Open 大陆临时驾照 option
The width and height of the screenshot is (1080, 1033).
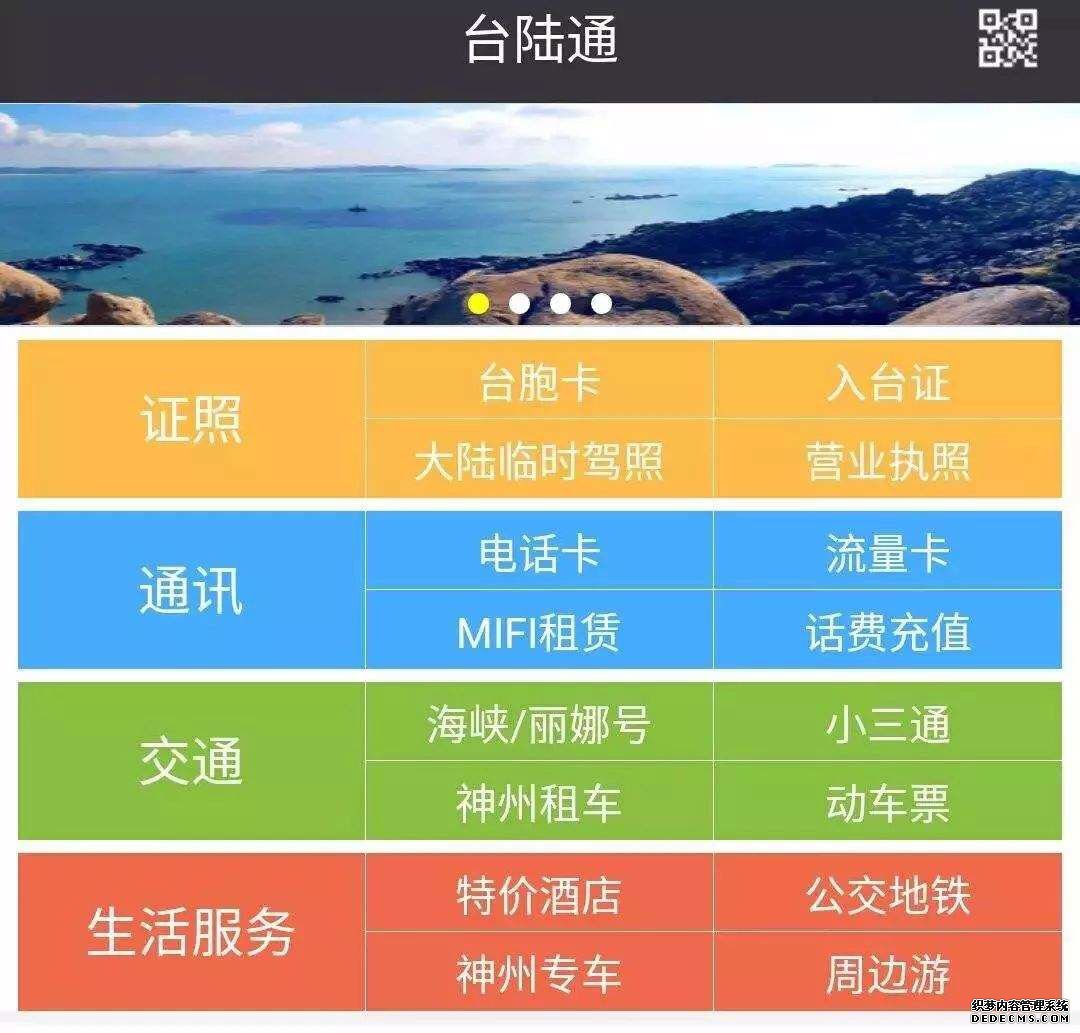coord(539,461)
